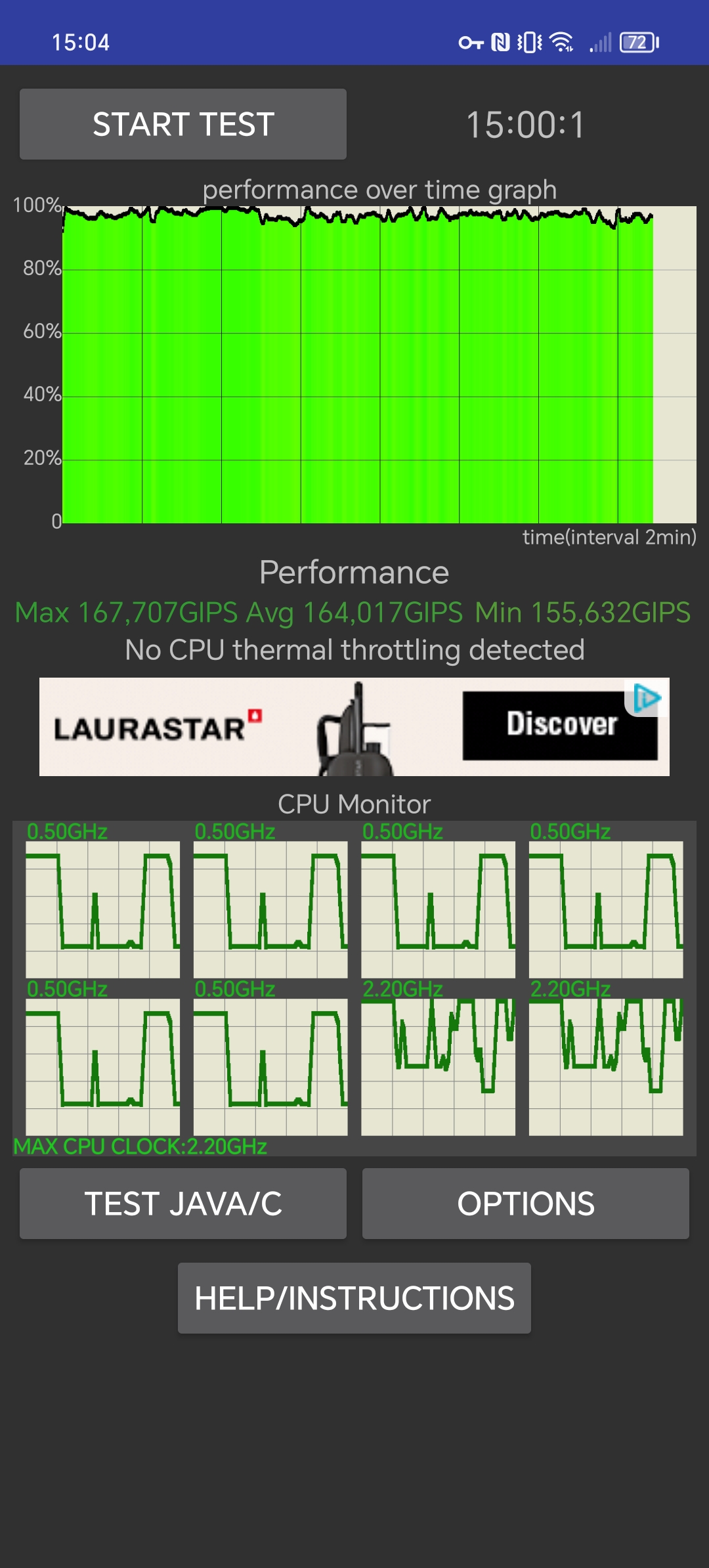Tap the START TEST button
This screenshot has height=1568, width=709.
click(x=183, y=124)
